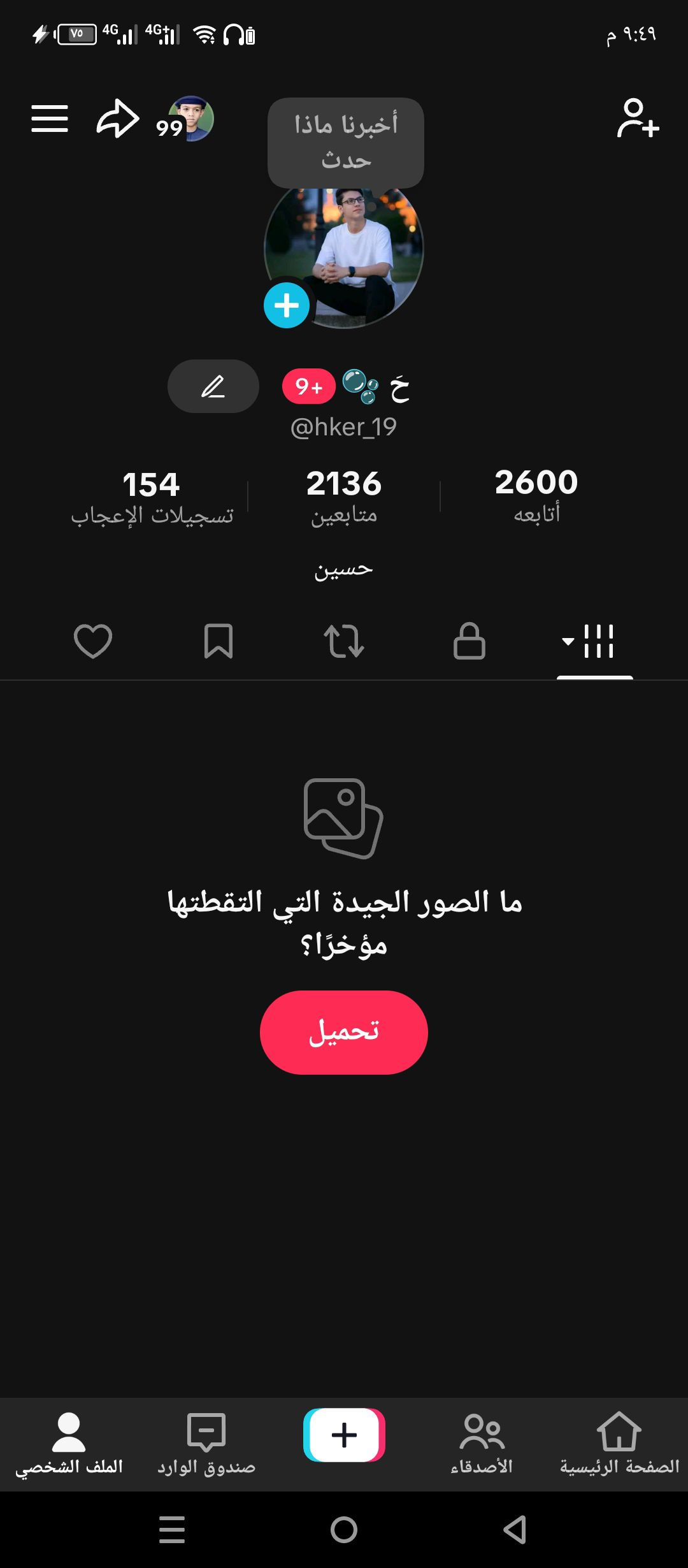The height and width of the screenshot is (1568, 688).
Task: Edit profile with the pencil button
Action: point(213,386)
